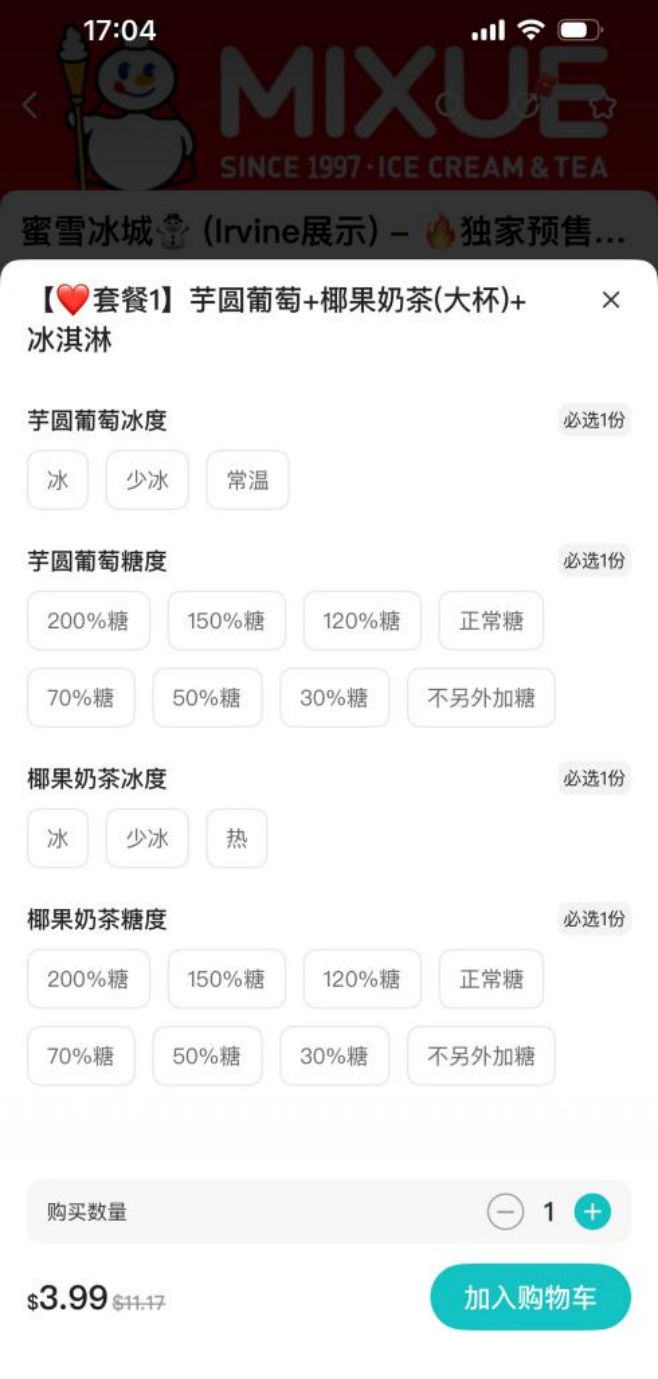Pick 50%糖 for 芋圆葡萄糖度
Screen dimensions: 658x1379
pyautogui.click(x=207, y=698)
